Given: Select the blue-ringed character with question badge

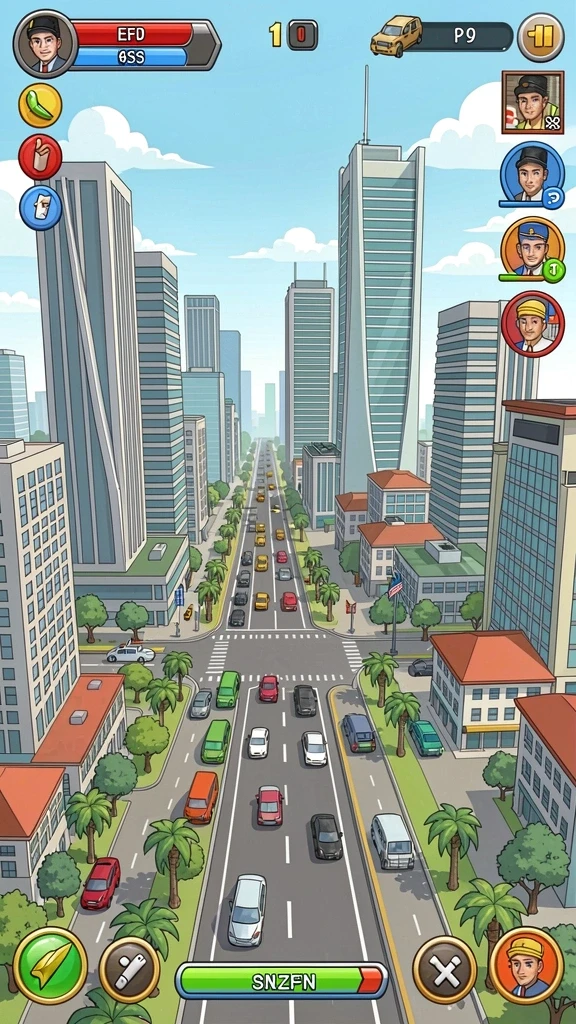Looking at the screenshot, I should [532, 174].
